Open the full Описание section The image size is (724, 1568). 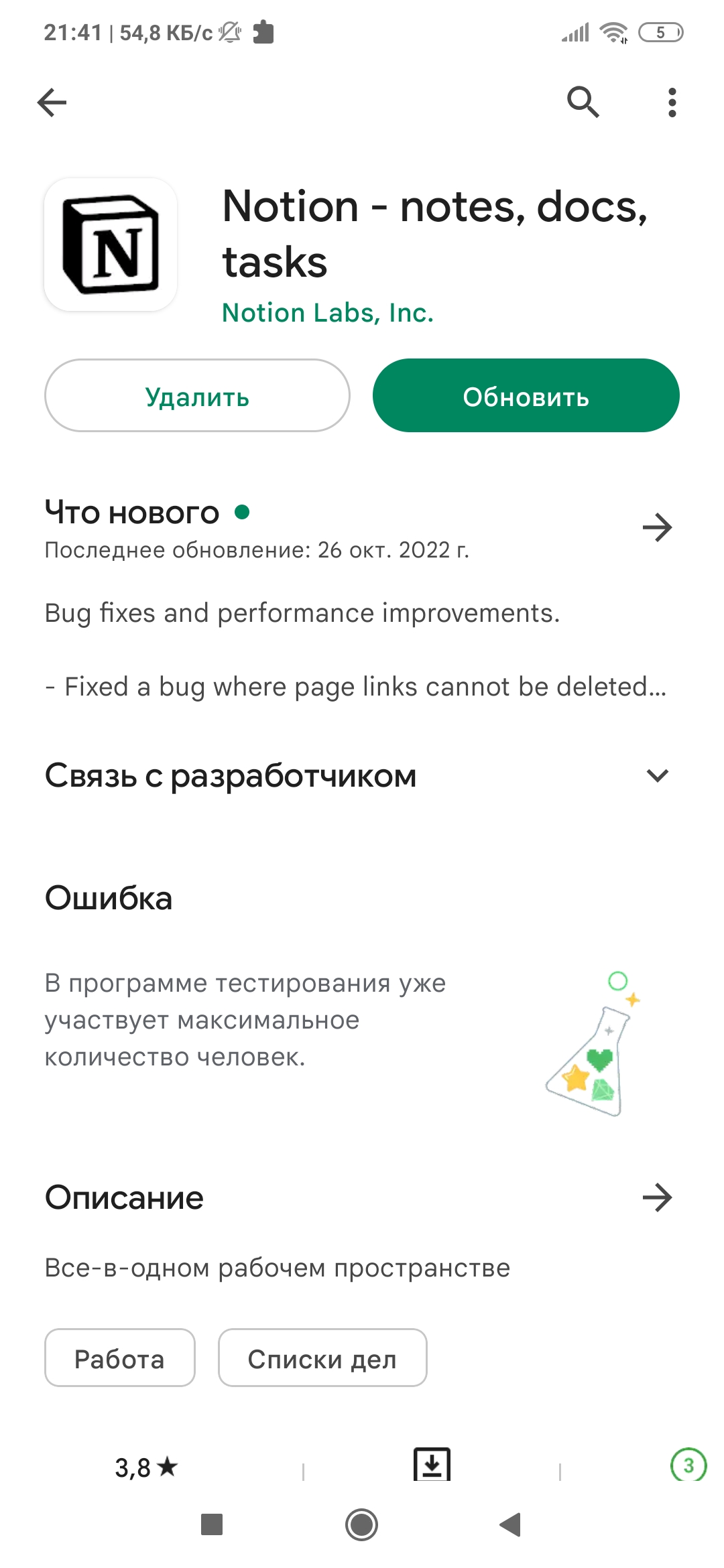657,1197
